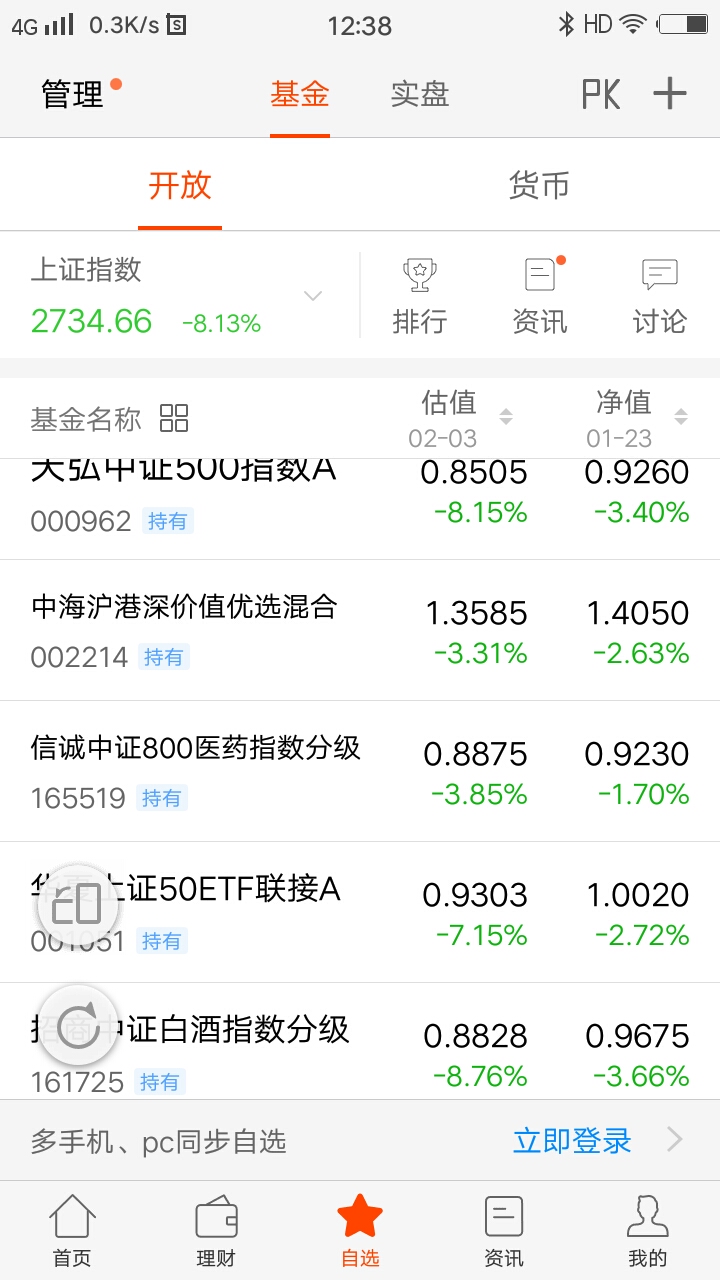
Task: Open 排行 rankings
Action: pos(419,296)
